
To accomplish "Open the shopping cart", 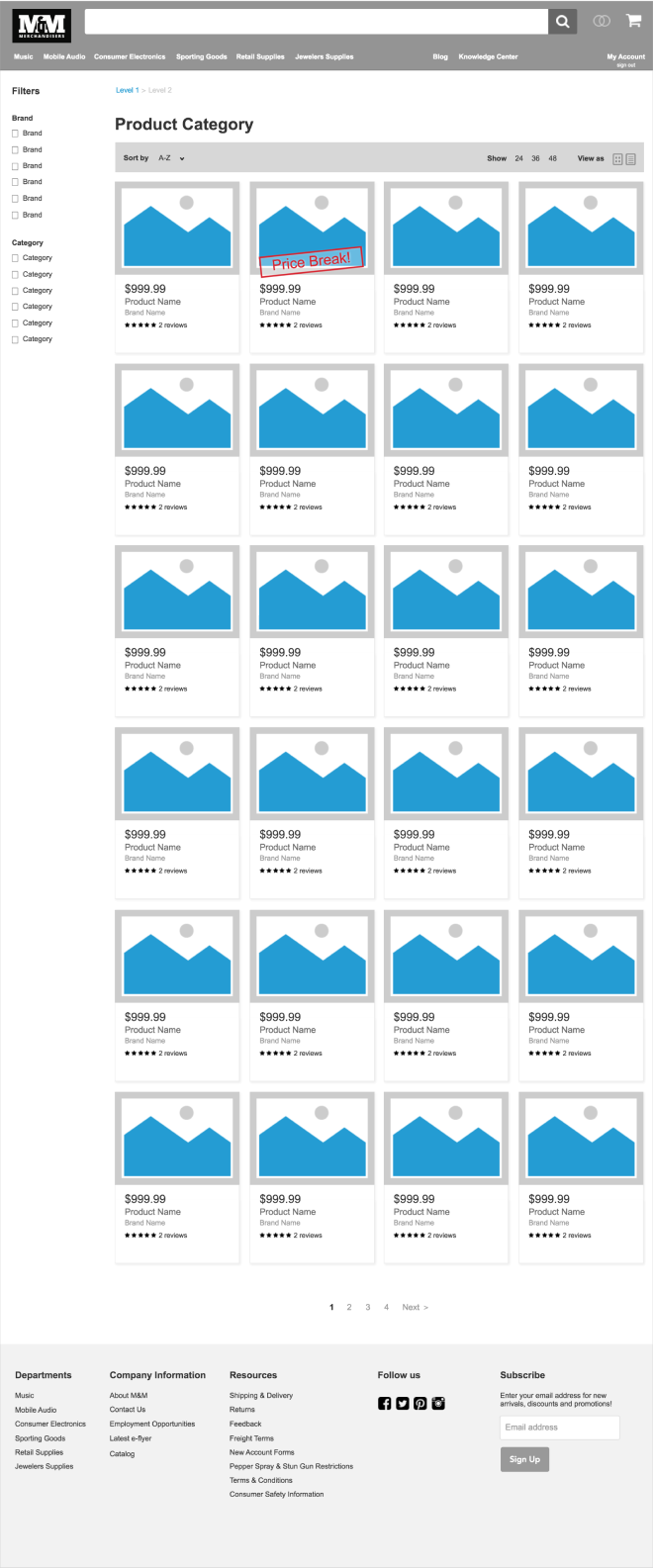I will (x=633, y=21).
